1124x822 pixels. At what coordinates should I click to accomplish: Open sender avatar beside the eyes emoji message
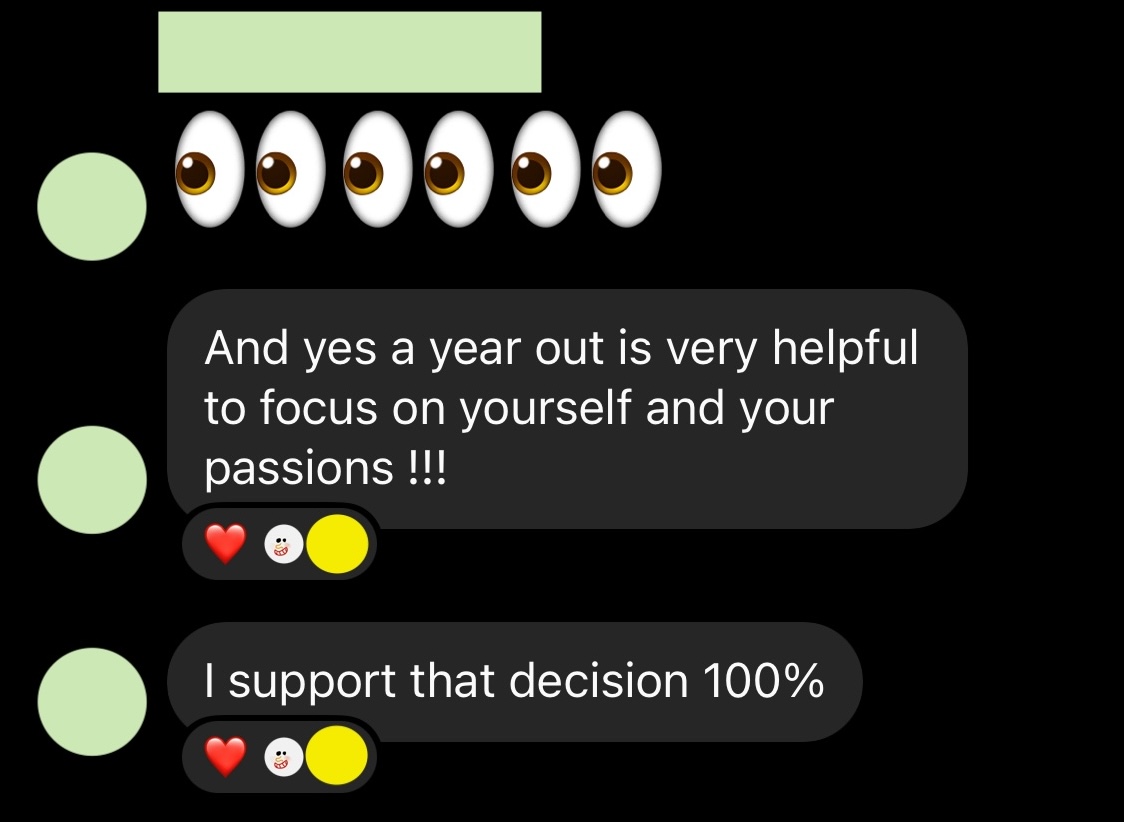coord(92,207)
